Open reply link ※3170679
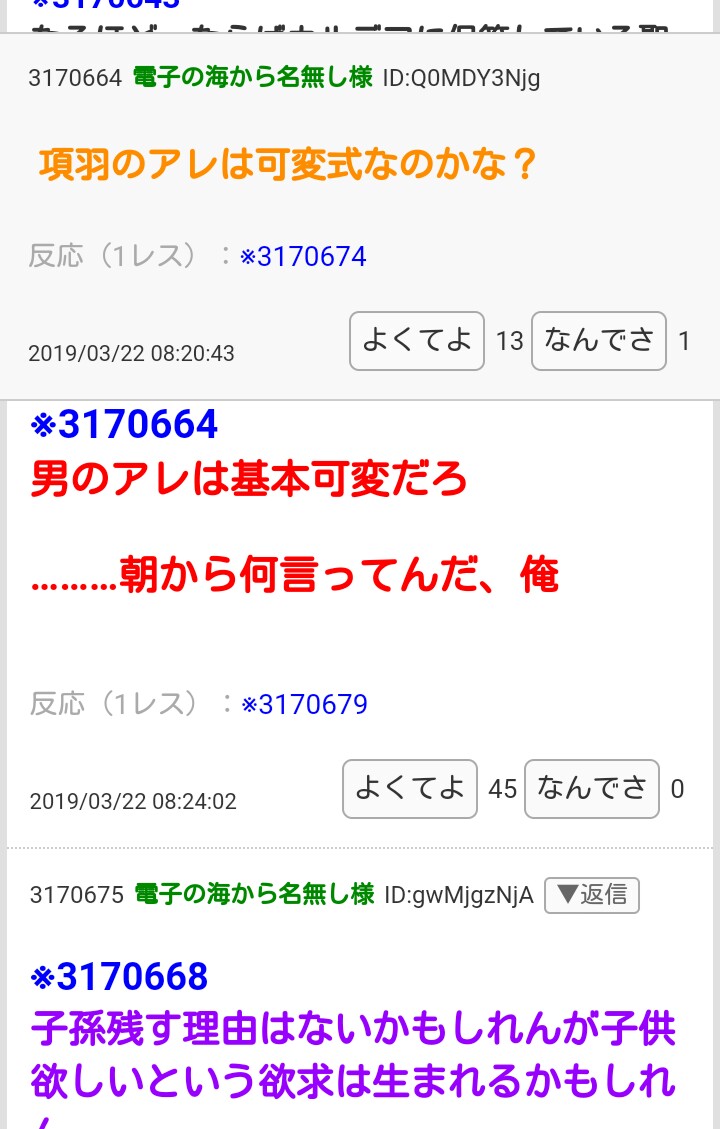 coord(304,705)
